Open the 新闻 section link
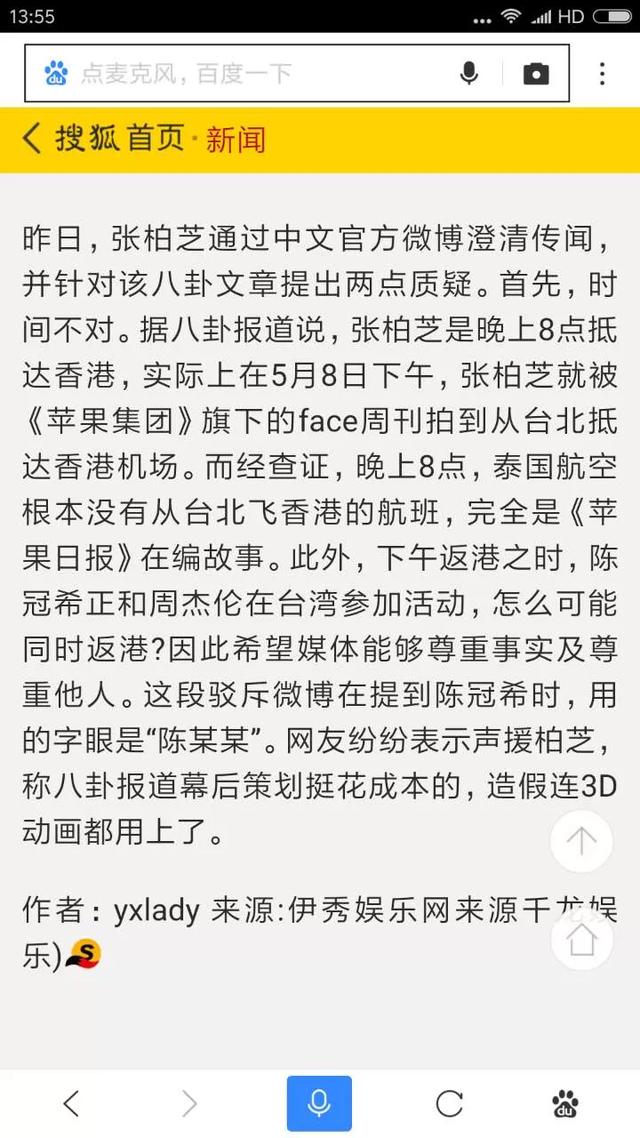Screen dimensions: 640x1138 click(x=236, y=139)
